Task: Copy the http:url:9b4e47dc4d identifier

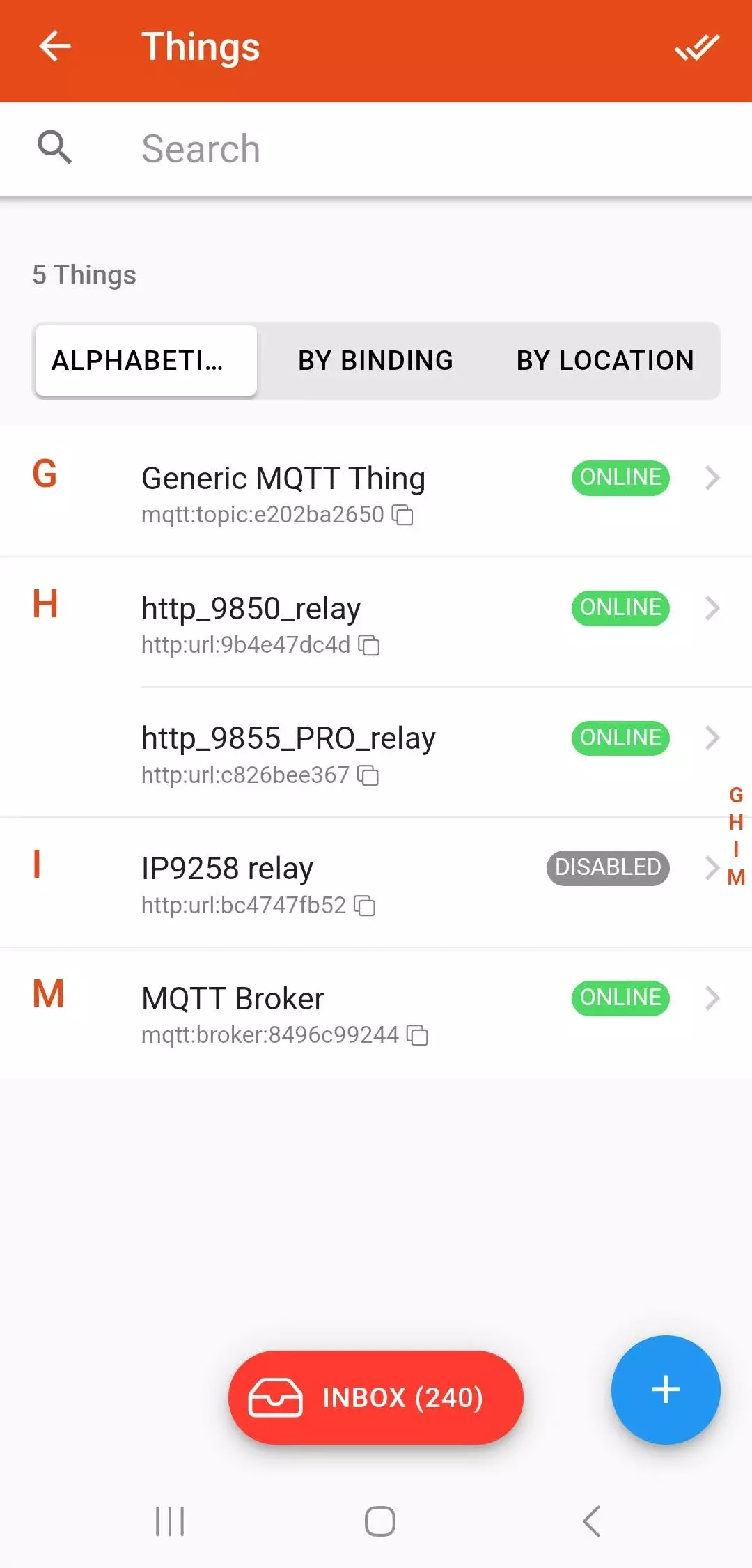Action: pos(369,646)
